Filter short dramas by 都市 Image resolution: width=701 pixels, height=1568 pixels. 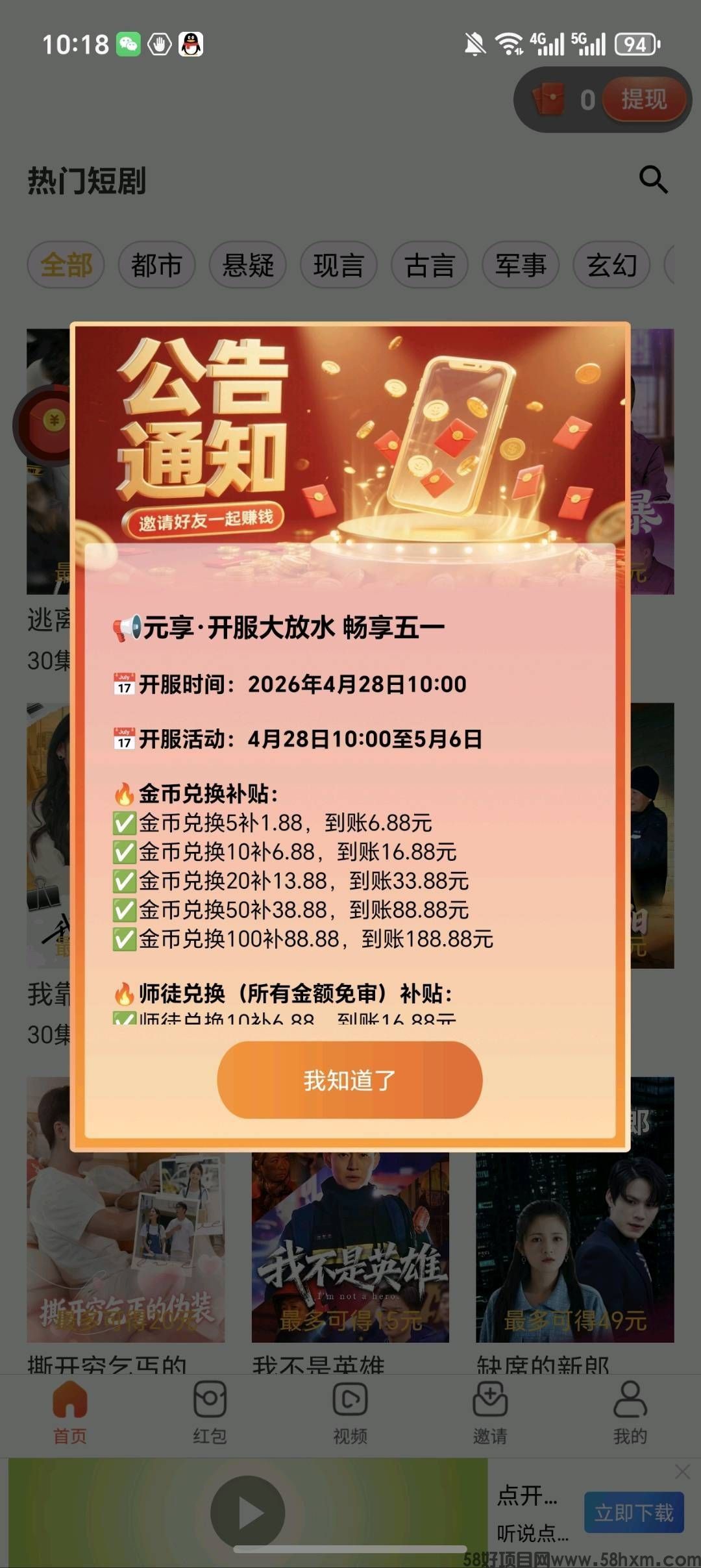pyautogui.click(x=156, y=265)
